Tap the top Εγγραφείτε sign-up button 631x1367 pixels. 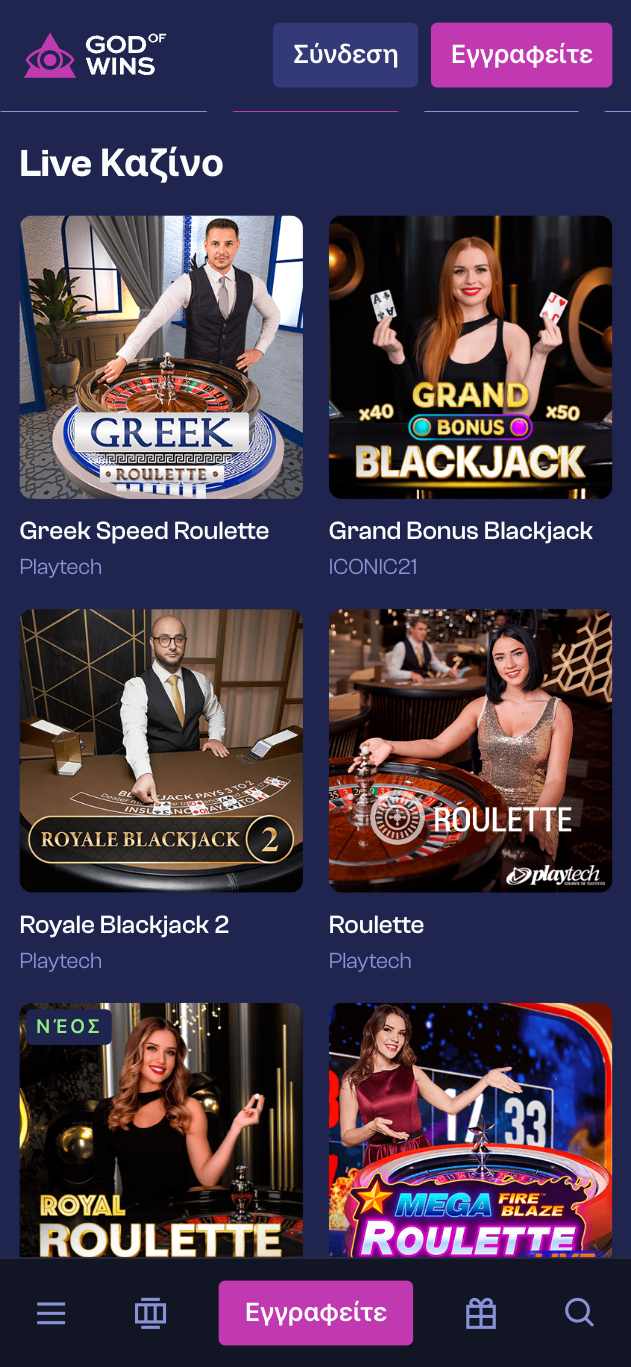click(521, 55)
